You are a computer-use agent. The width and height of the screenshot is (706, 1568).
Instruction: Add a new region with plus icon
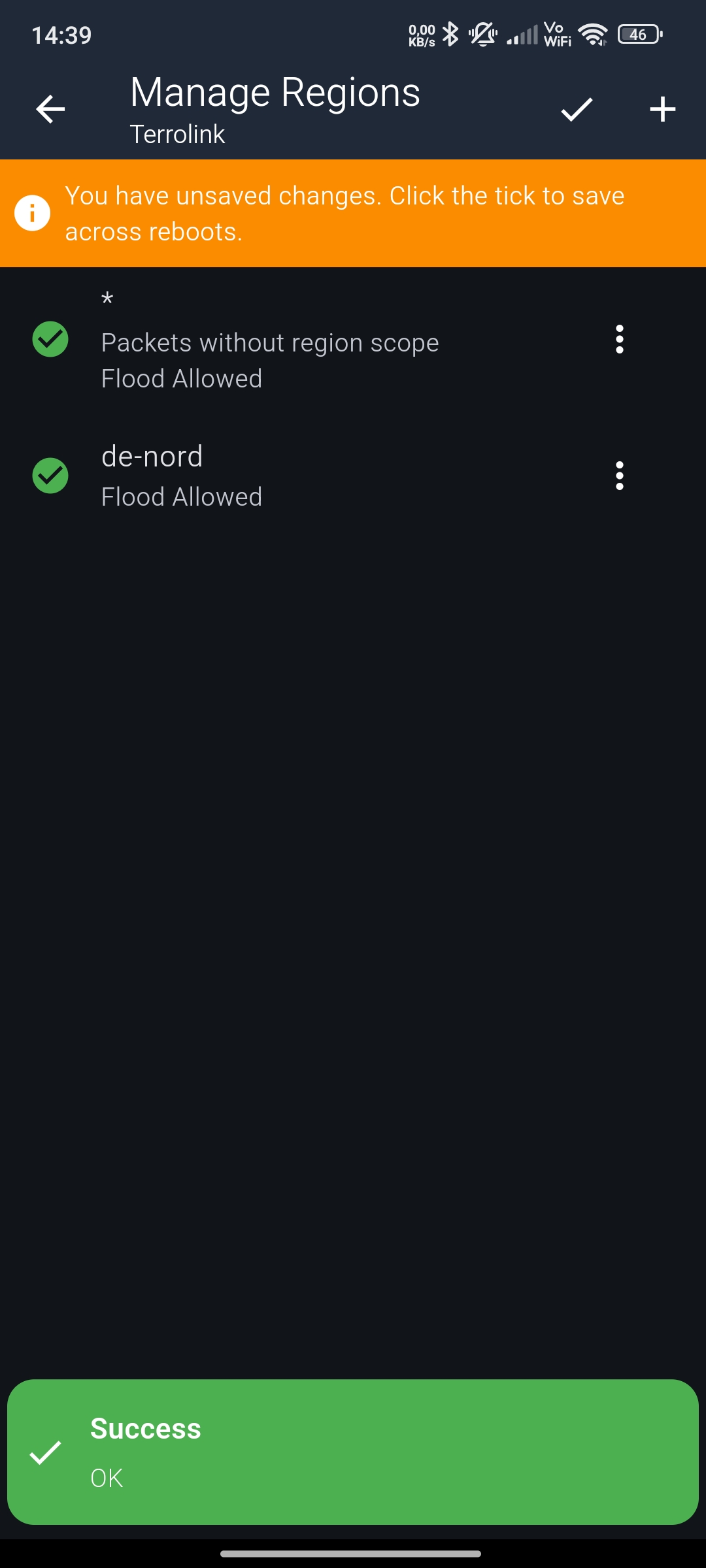coord(662,109)
